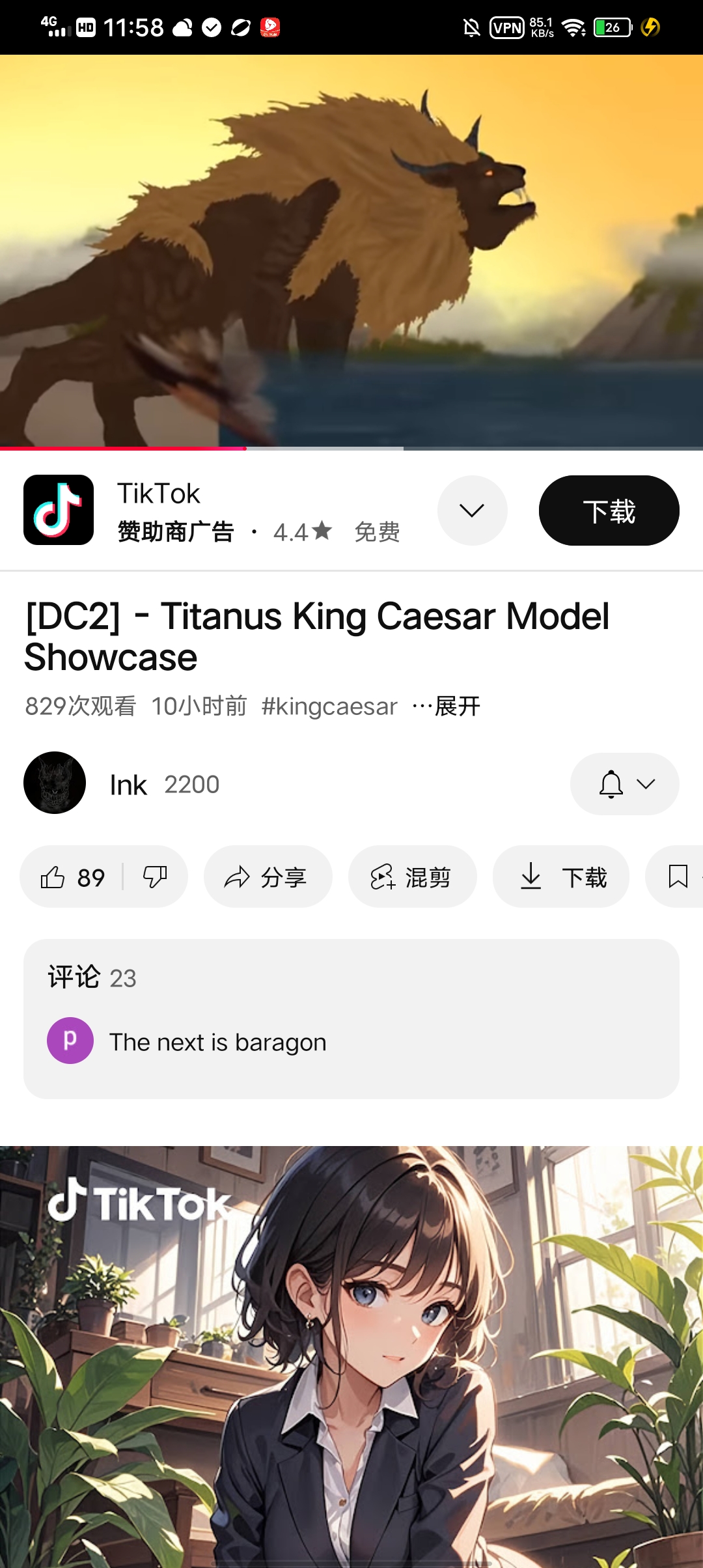Dislike this video
This screenshot has width=703, height=1568.
click(155, 877)
